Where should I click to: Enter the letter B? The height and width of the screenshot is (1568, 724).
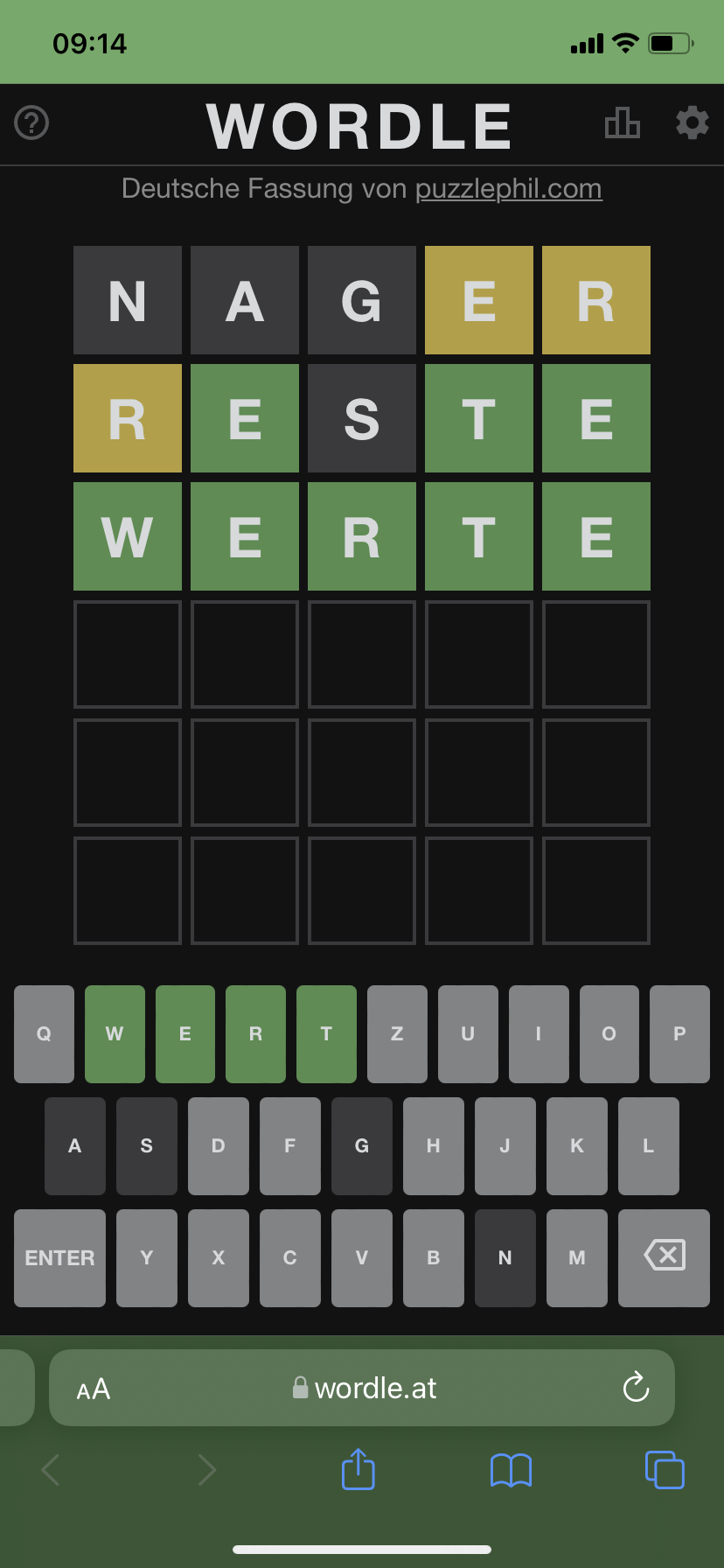[x=434, y=1258]
